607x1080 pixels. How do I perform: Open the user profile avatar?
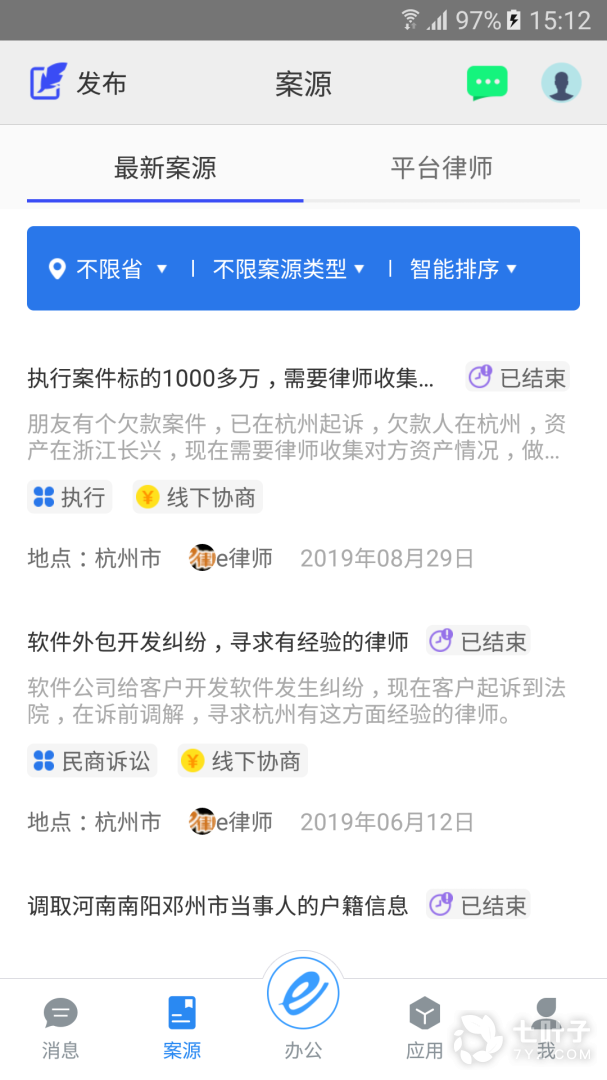click(561, 83)
